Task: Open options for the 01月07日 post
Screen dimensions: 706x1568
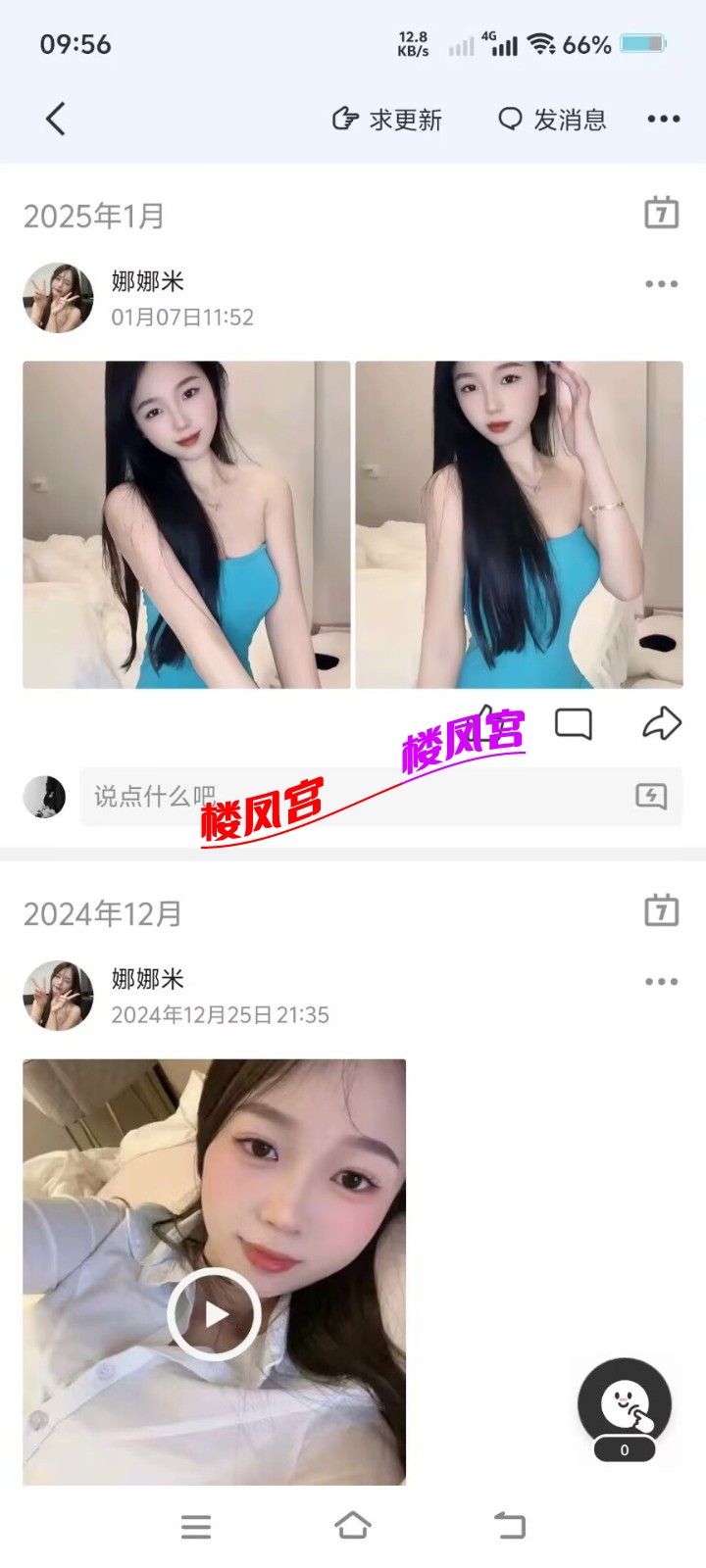Action: [x=662, y=284]
